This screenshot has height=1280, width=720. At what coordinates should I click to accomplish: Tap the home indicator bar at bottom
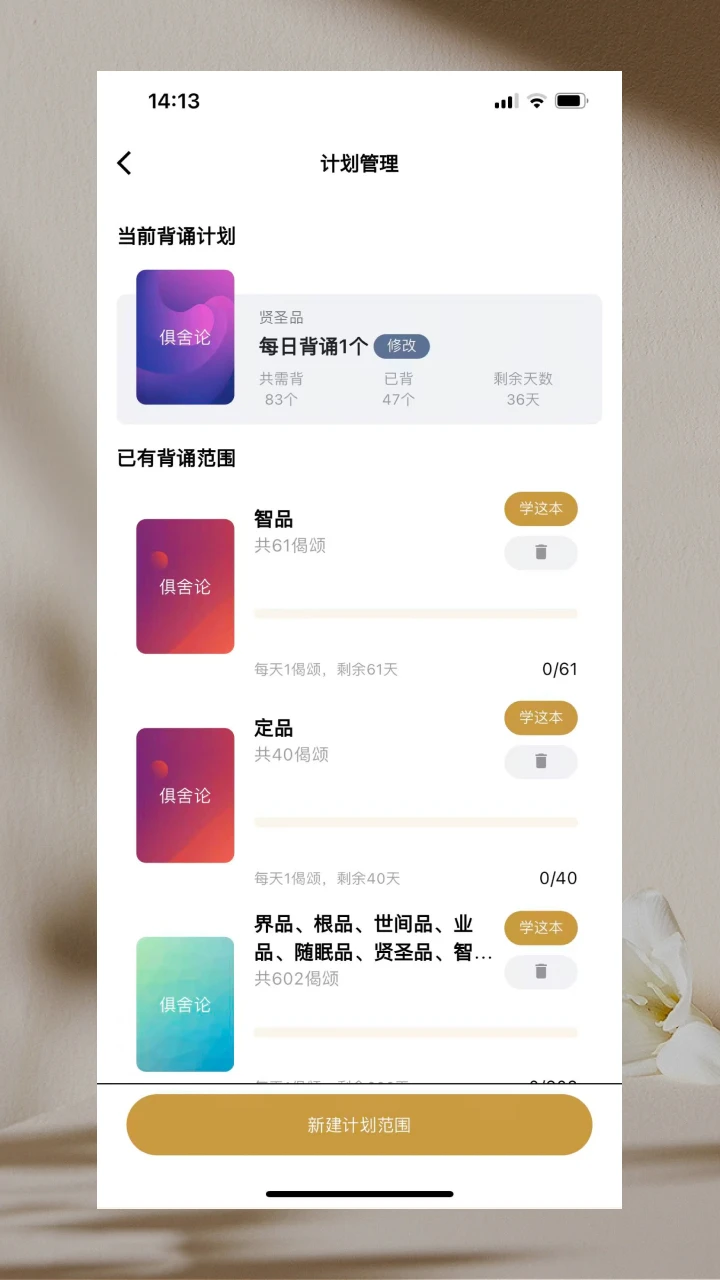(360, 1192)
